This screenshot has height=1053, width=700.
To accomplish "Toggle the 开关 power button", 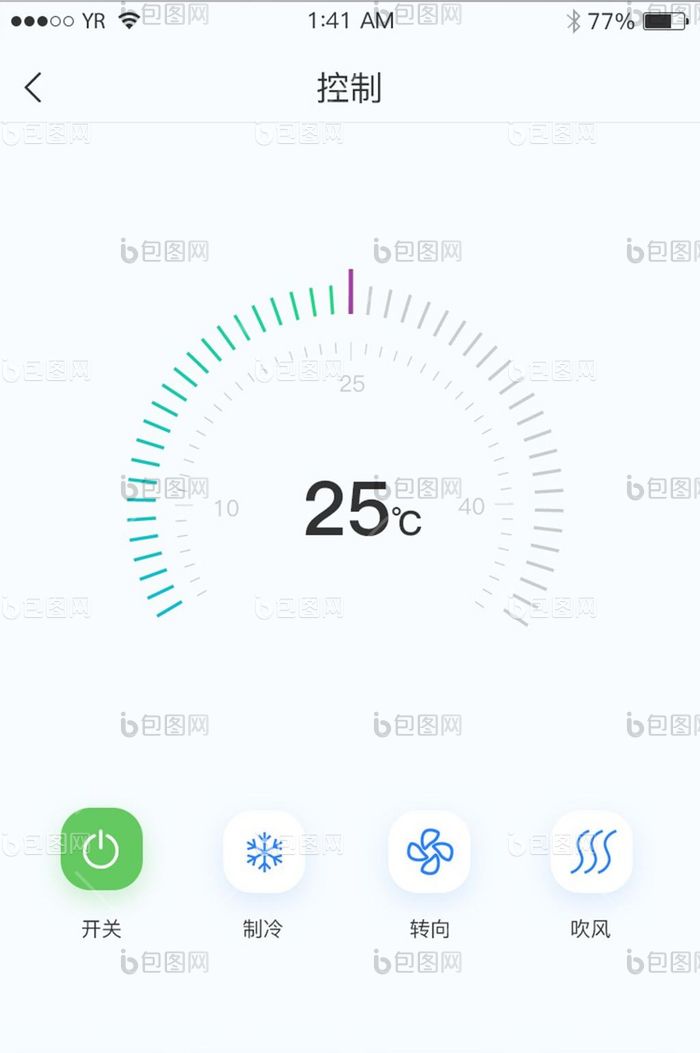I will click(x=101, y=849).
